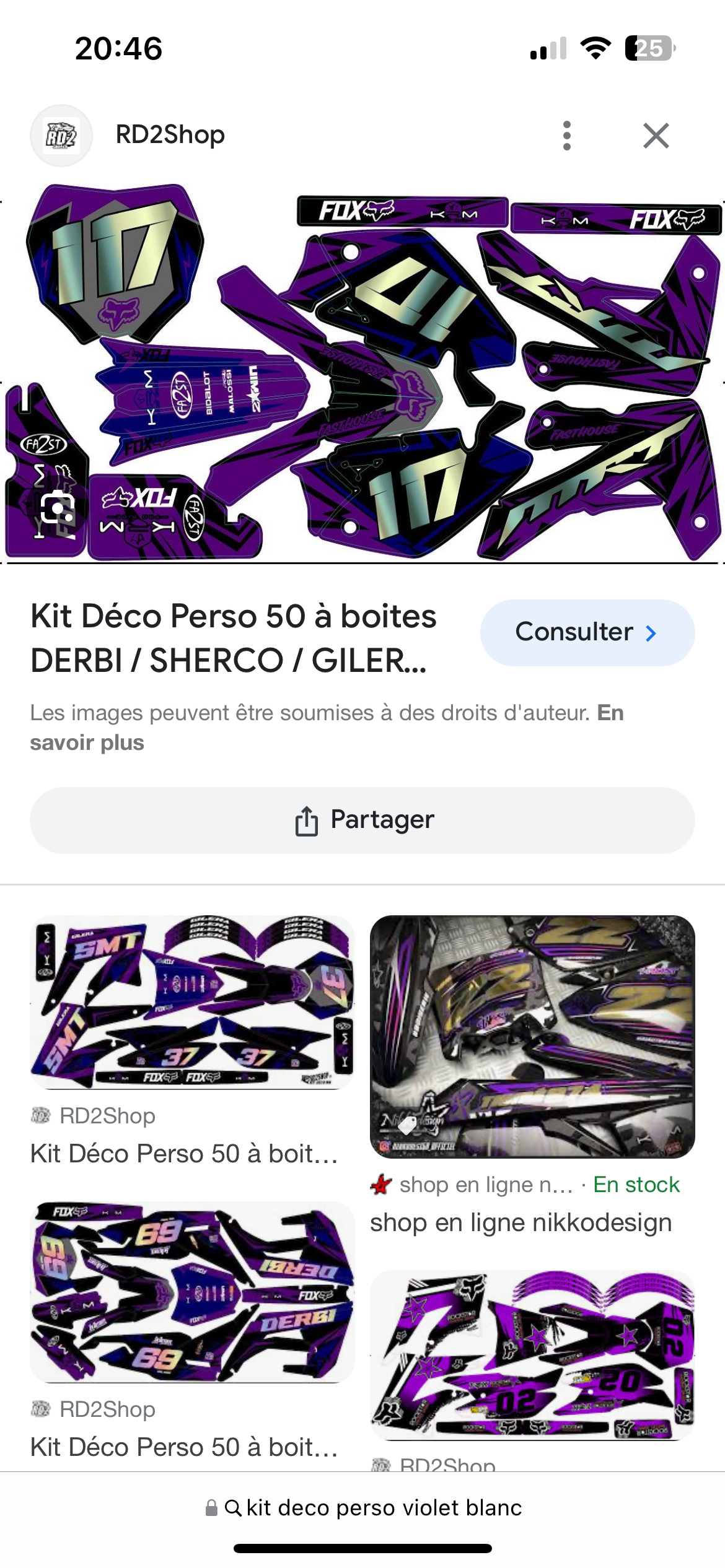Open the three-dot overflow menu

[x=566, y=136]
